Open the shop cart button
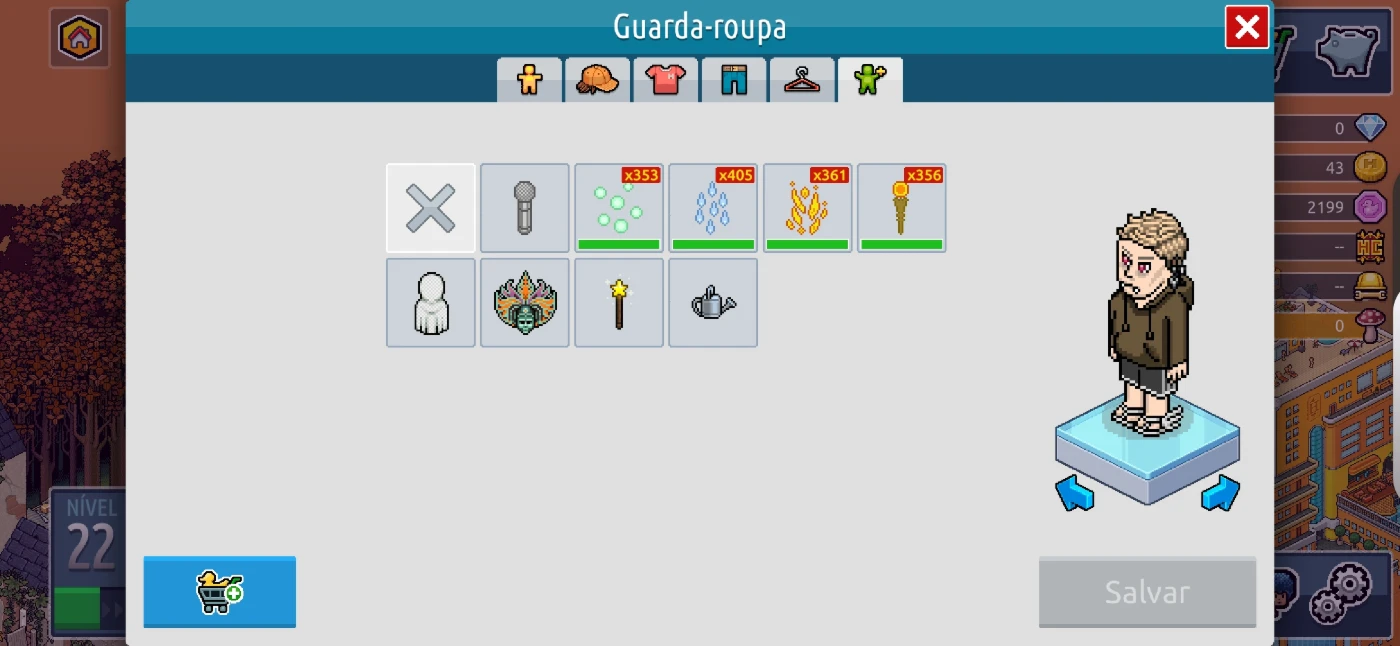 click(220, 592)
